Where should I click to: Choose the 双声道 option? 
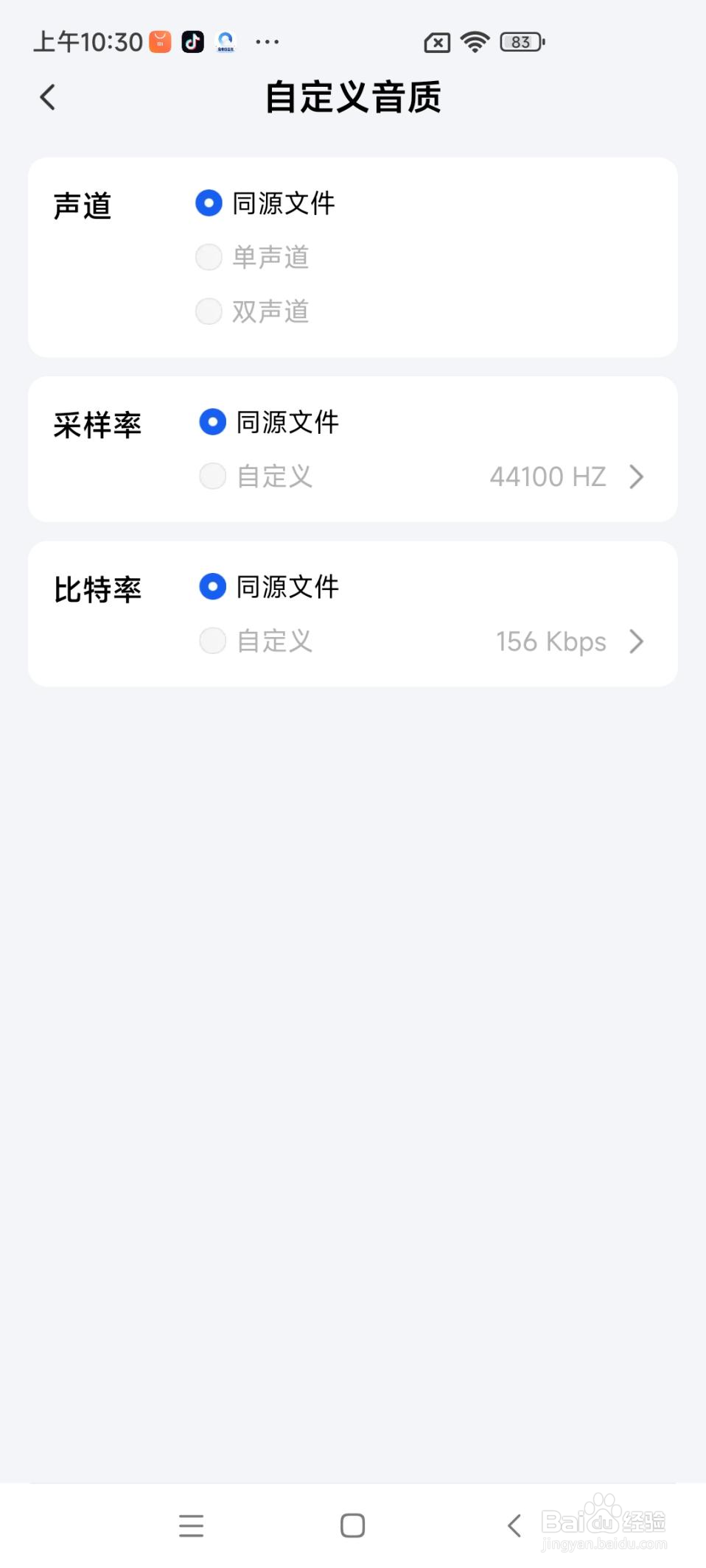coord(209,312)
